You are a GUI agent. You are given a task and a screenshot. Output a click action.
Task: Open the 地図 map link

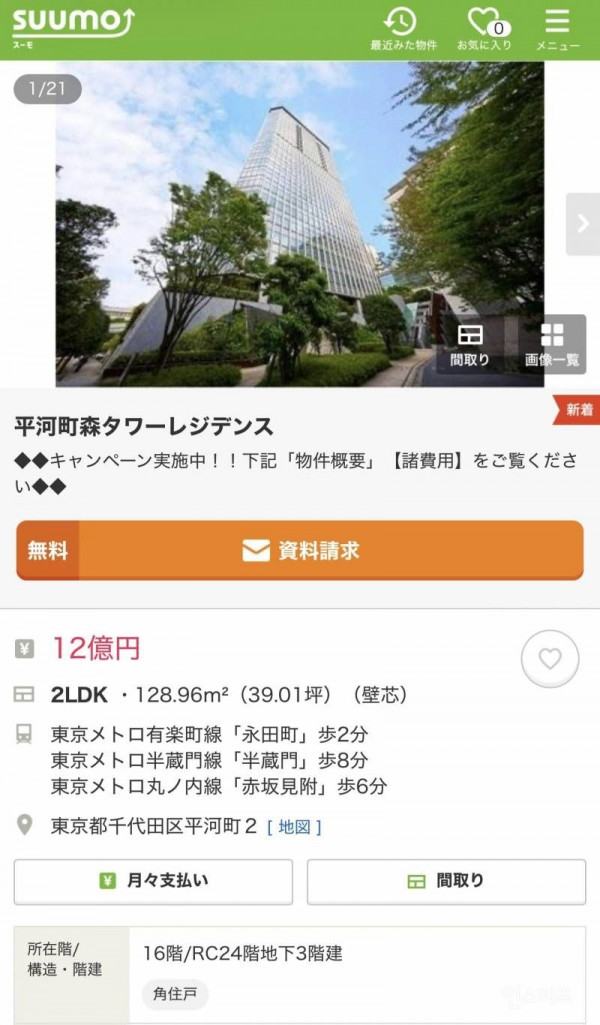294,827
